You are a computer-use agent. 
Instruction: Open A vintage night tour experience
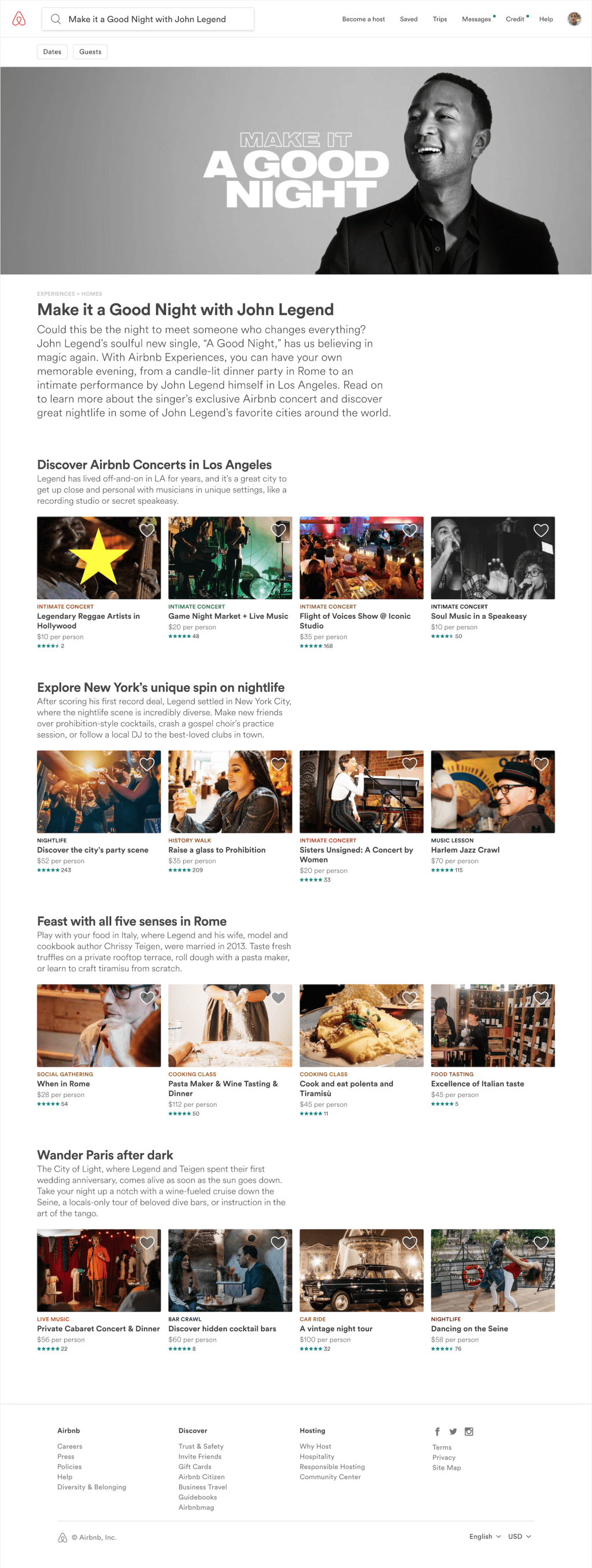336,1329
